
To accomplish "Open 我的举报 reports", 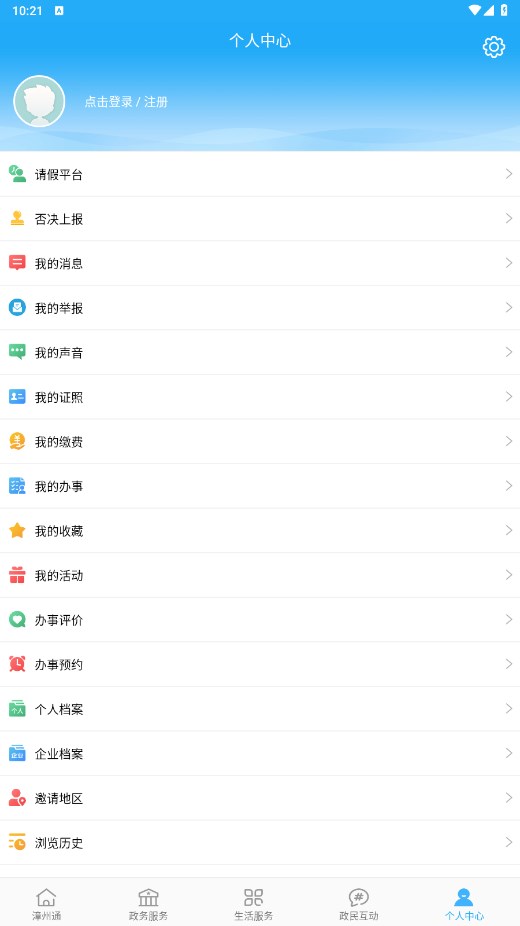I will point(260,308).
